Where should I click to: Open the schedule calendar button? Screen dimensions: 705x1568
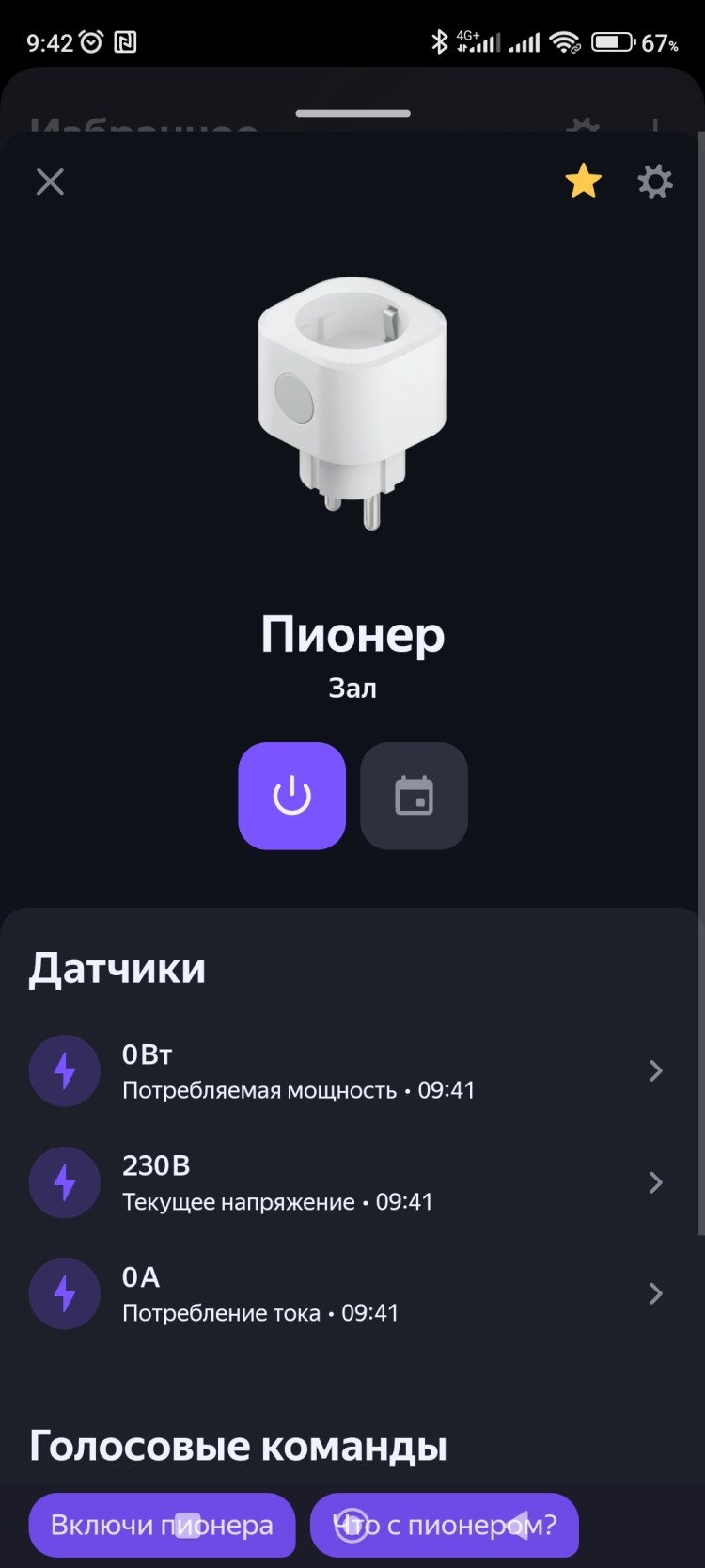coord(414,796)
